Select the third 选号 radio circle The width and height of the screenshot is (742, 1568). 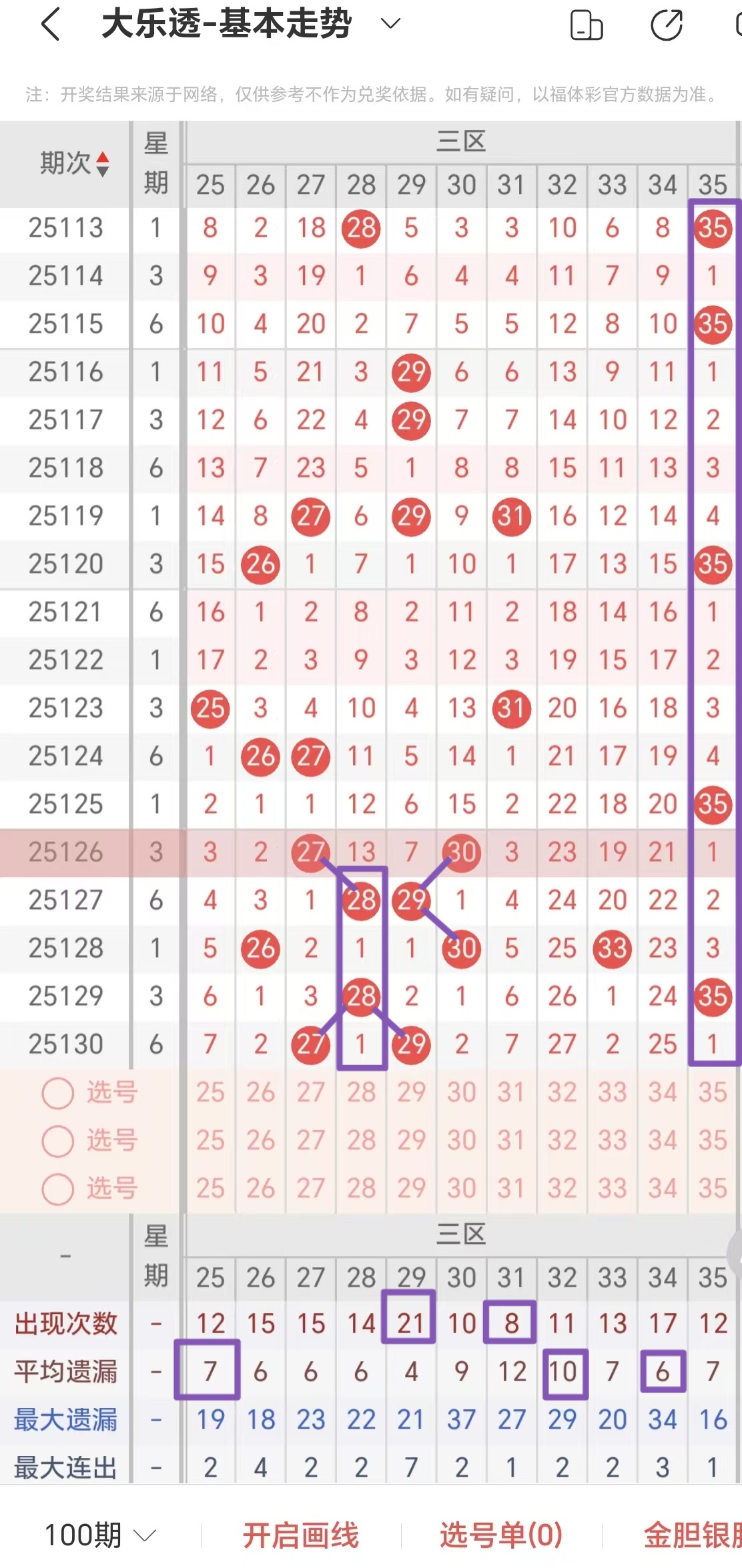coord(57,1189)
